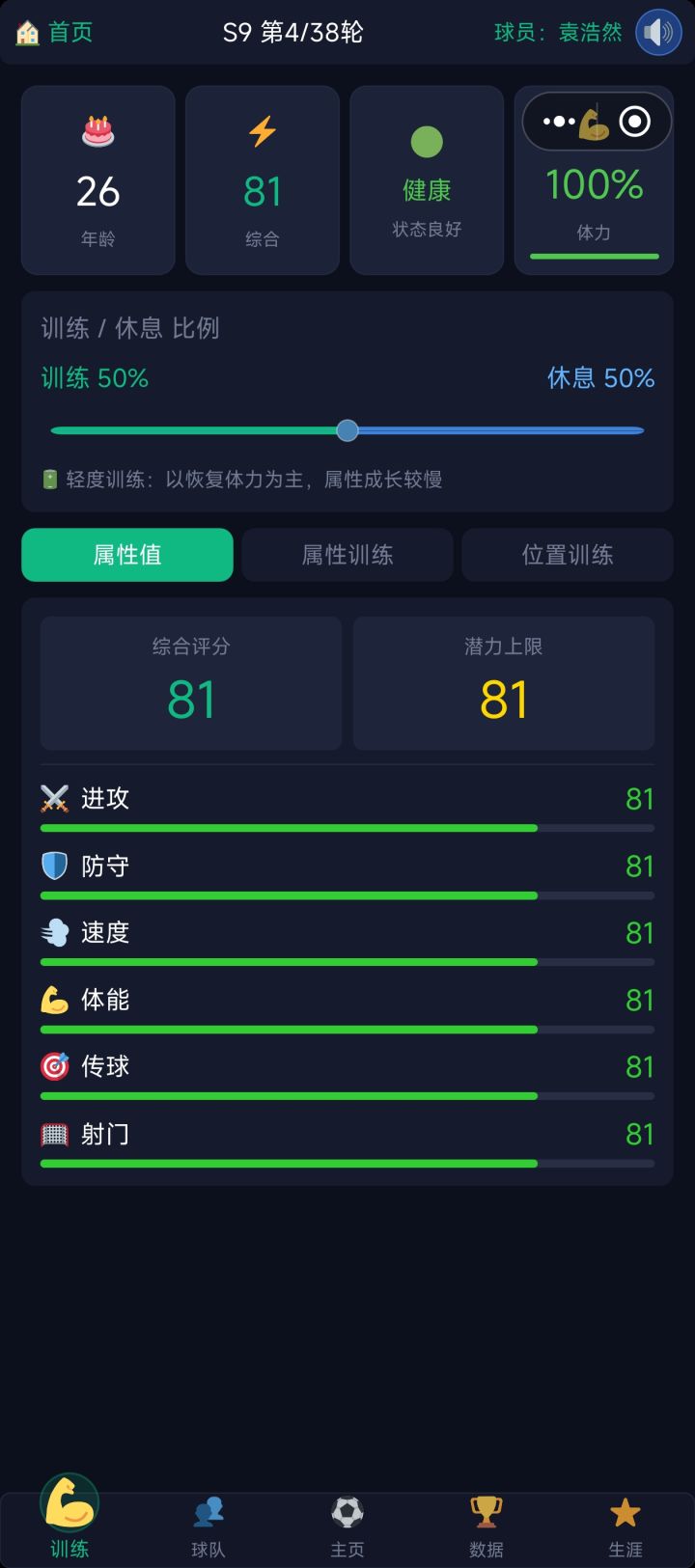This screenshot has width=695, height=1568.
Task: Click the shield icon next to 防守
Action: tap(55, 866)
